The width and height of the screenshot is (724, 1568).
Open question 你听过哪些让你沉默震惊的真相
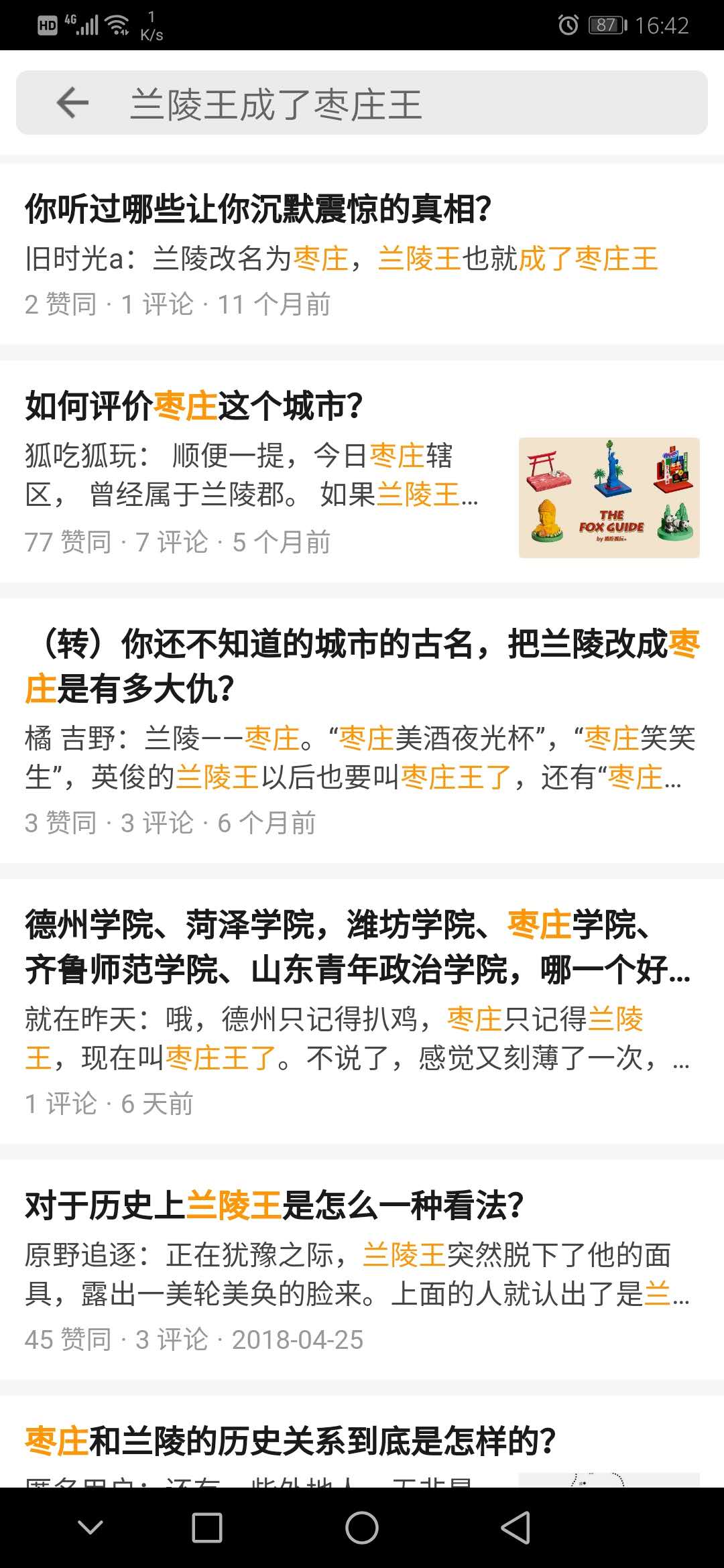(258, 208)
